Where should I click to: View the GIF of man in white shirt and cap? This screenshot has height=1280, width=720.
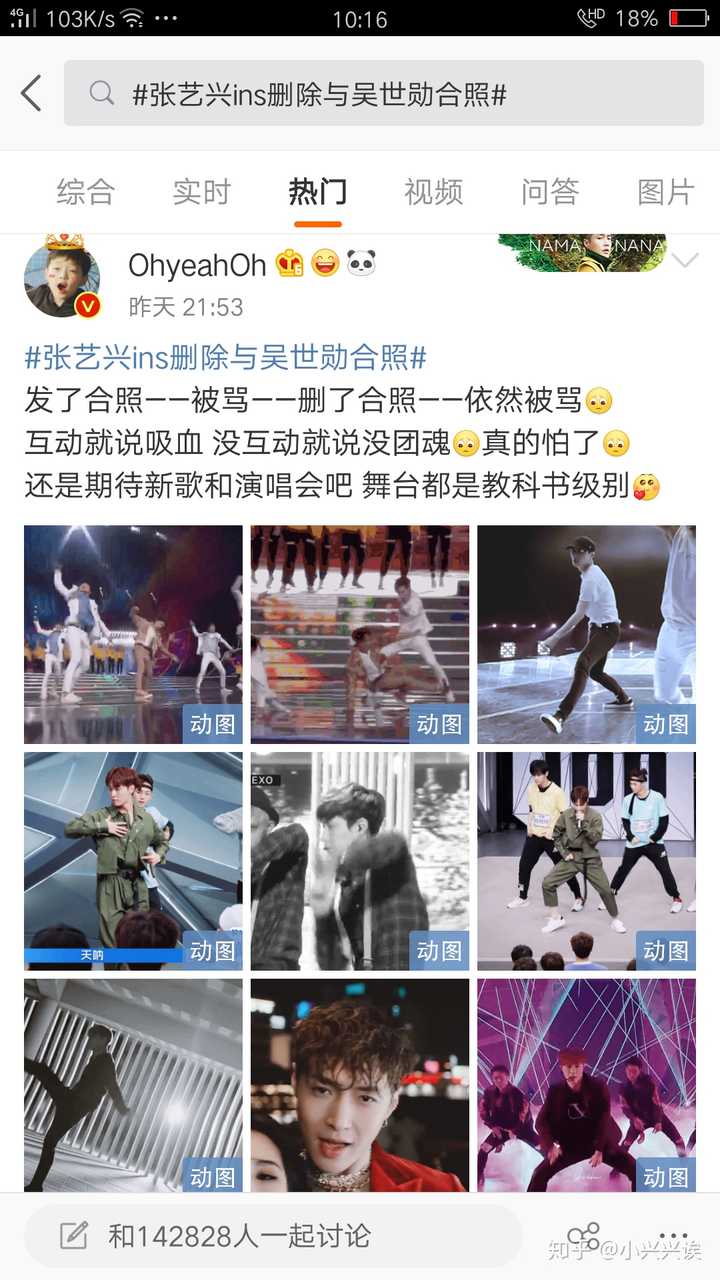click(x=586, y=634)
